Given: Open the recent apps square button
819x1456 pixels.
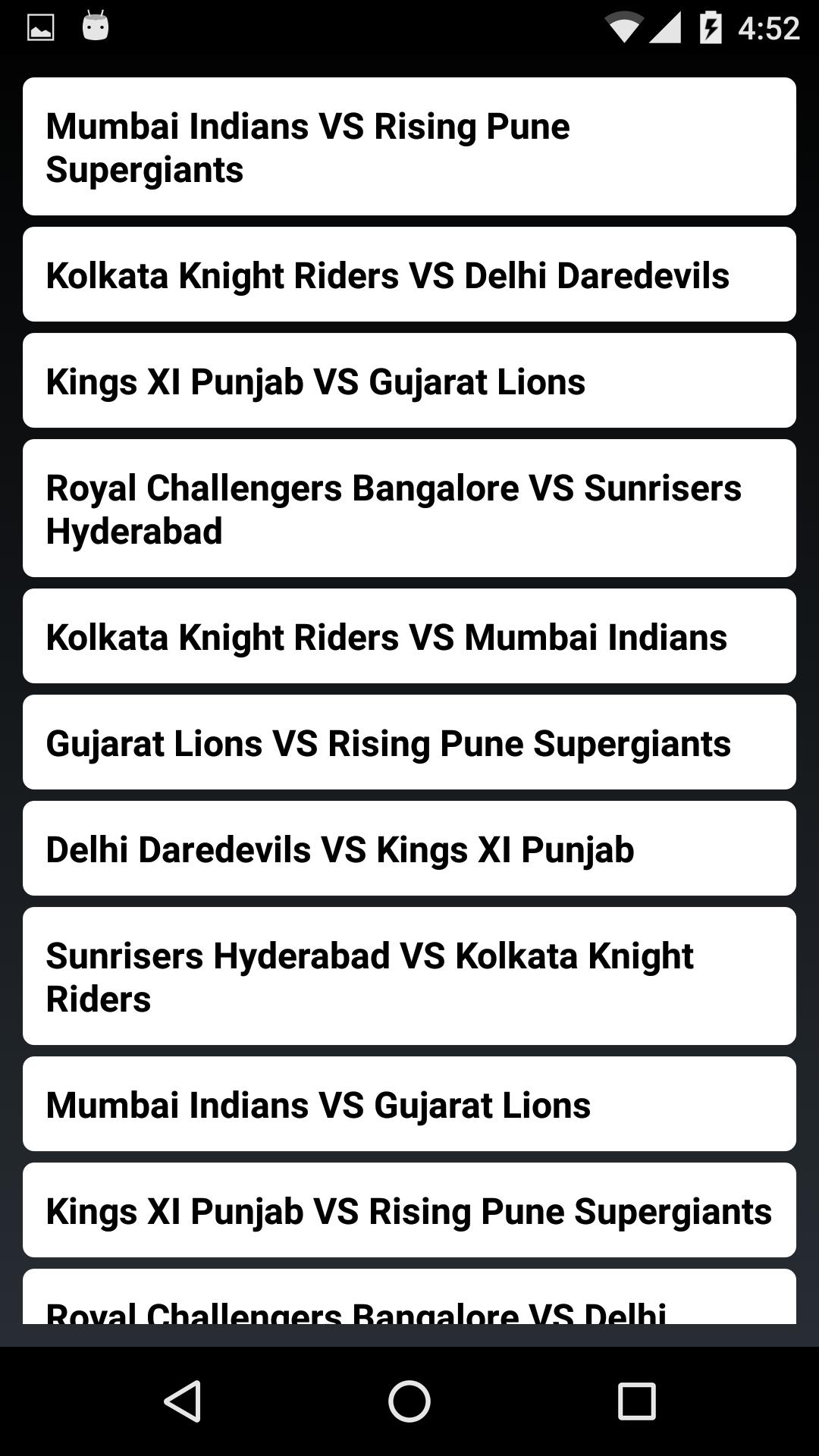Looking at the screenshot, I should click(634, 1401).
